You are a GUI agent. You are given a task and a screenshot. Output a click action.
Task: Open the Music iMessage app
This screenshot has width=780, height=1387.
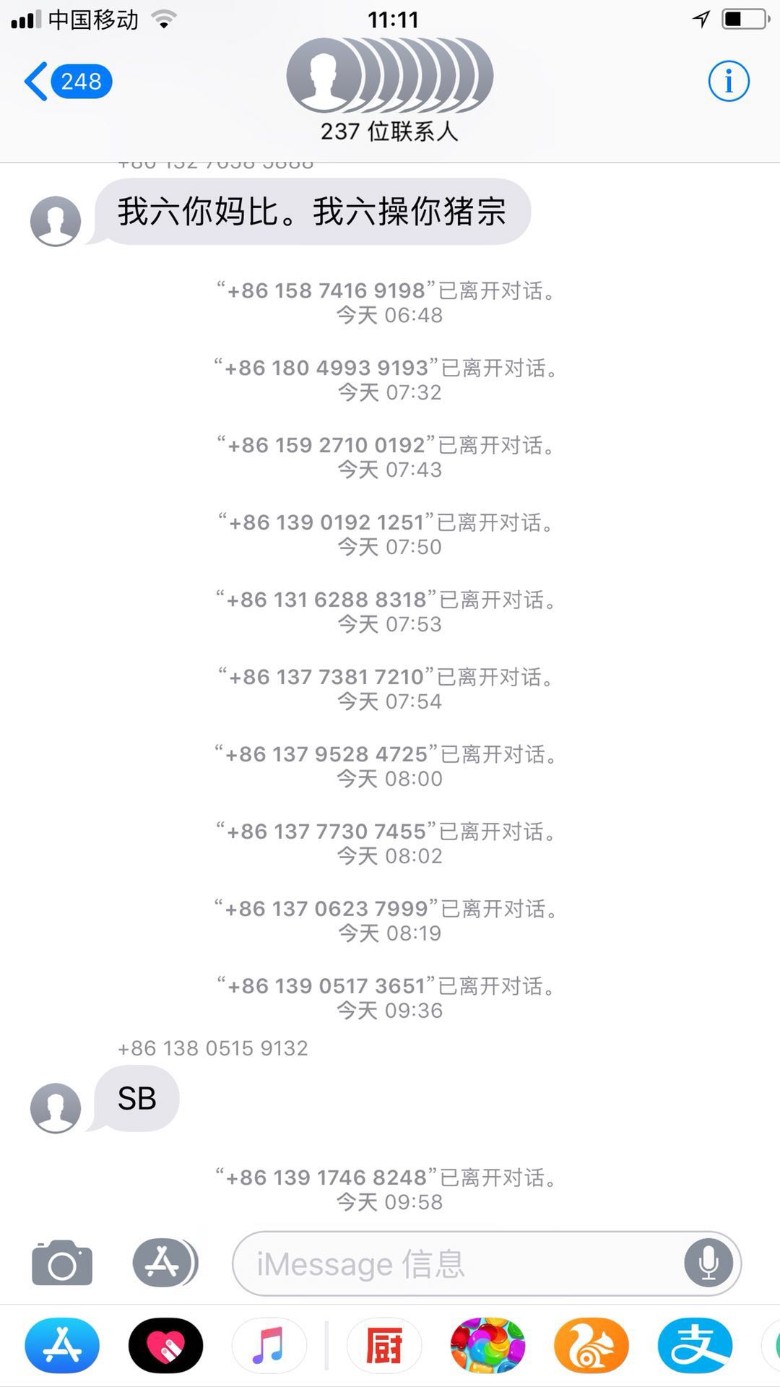coord(269,1346)
